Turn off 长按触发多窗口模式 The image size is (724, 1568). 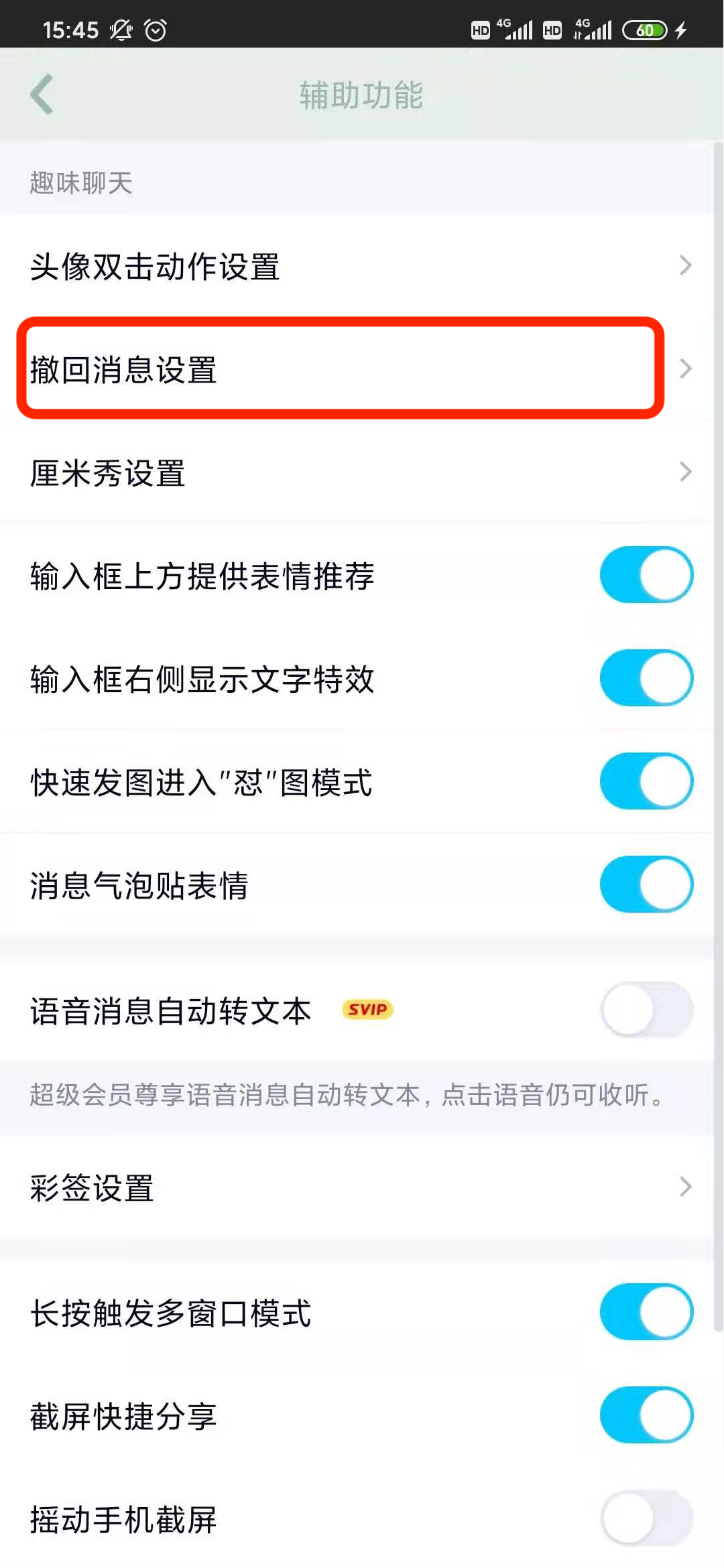[646, 1312]
